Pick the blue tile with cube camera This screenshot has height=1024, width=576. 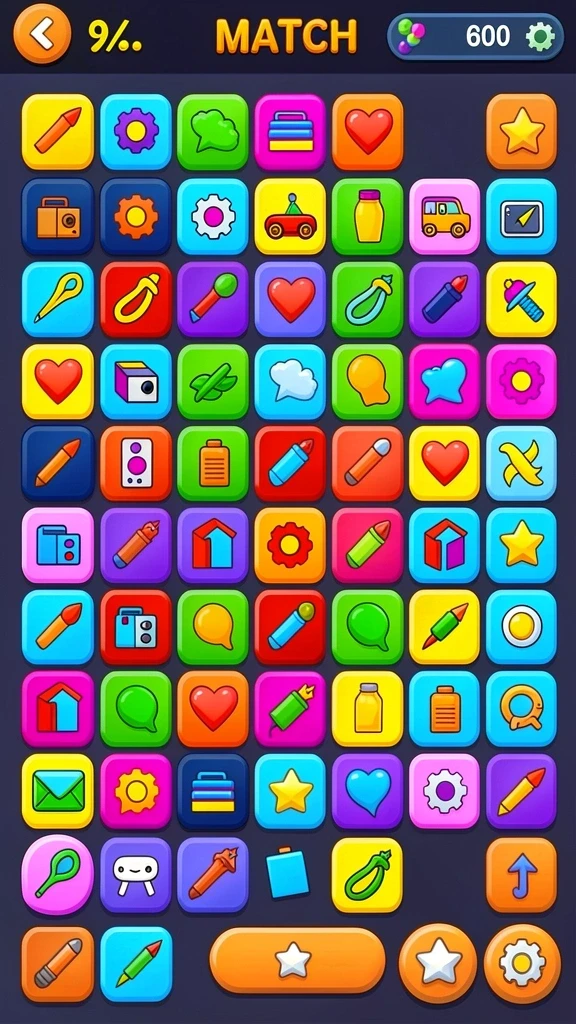coord(136,381)
